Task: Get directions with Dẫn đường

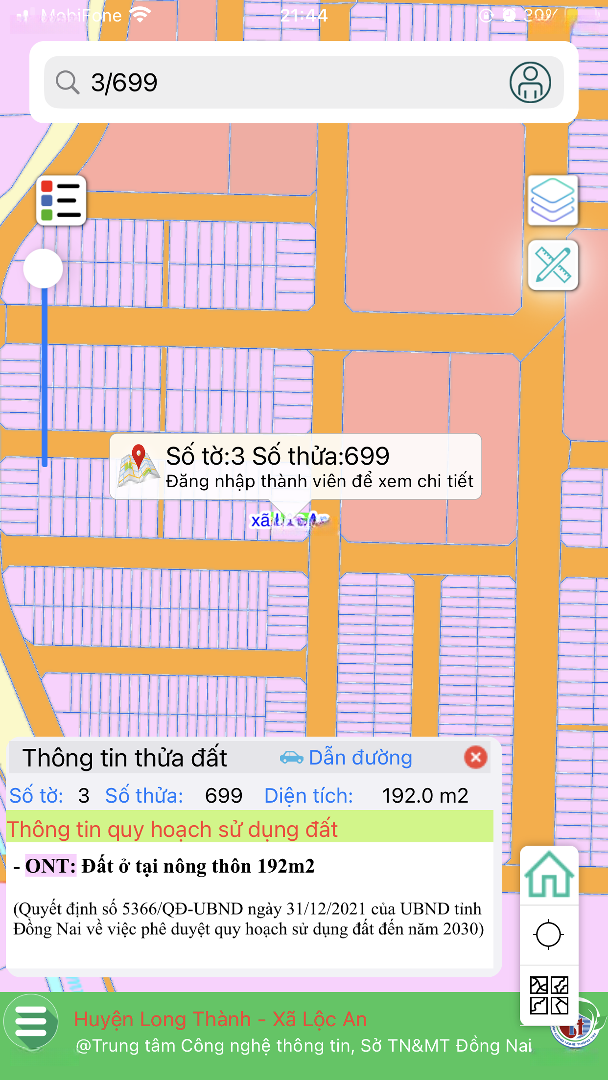Action: [346, 757]
